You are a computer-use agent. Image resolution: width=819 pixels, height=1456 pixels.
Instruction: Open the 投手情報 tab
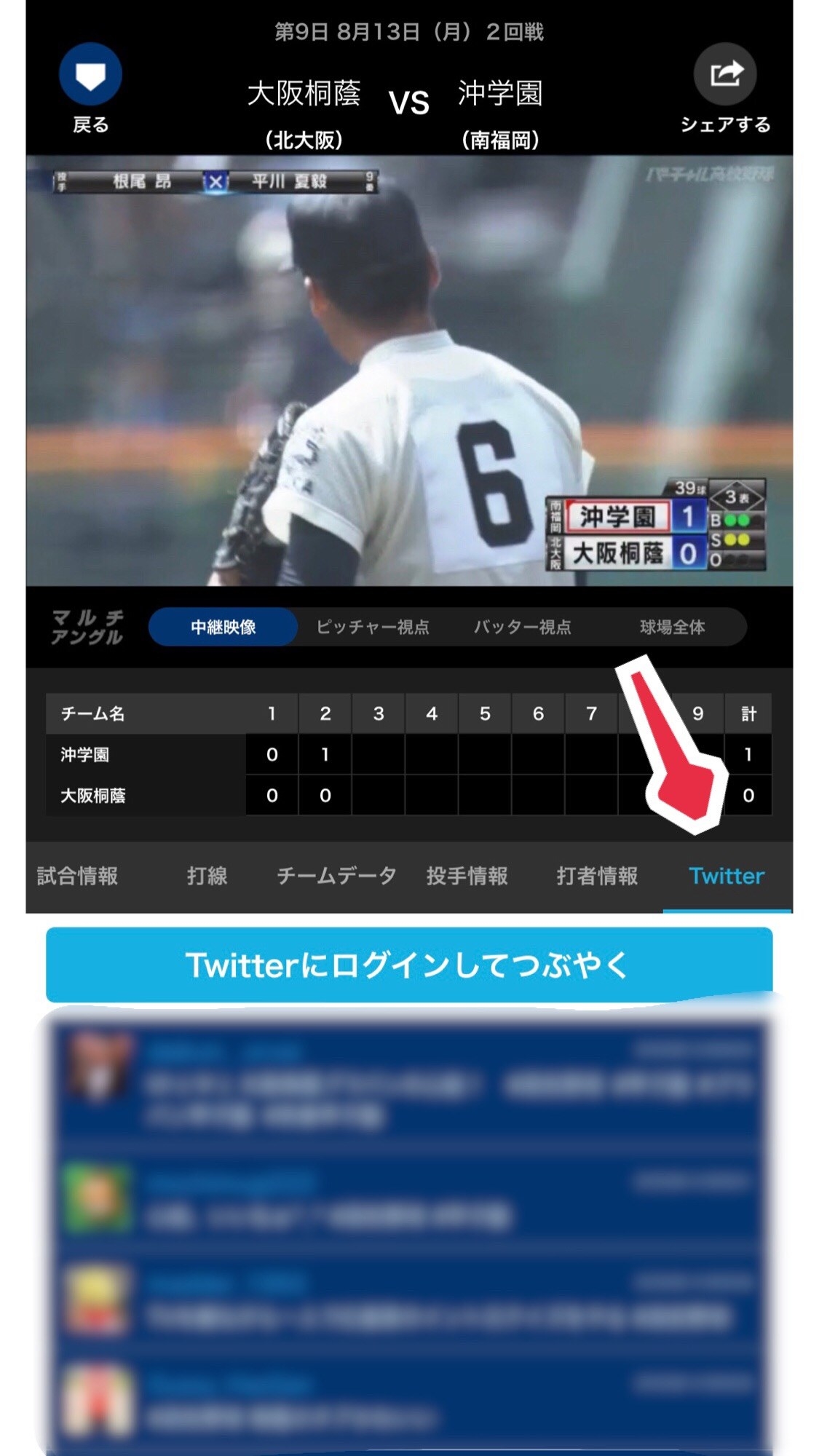tap(467, 876)
